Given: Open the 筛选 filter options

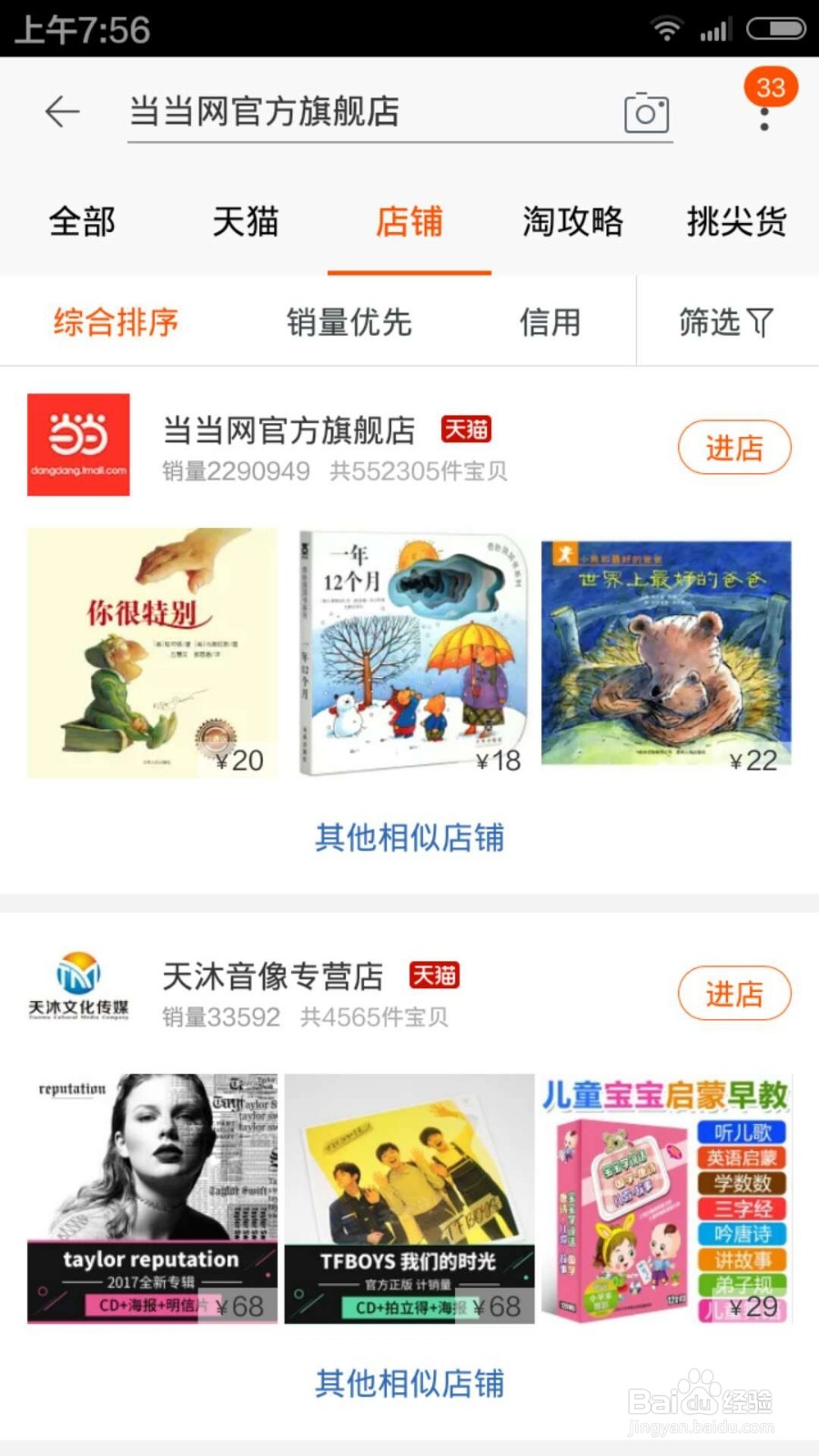Looking at the screenshot, I should (725, 321).
